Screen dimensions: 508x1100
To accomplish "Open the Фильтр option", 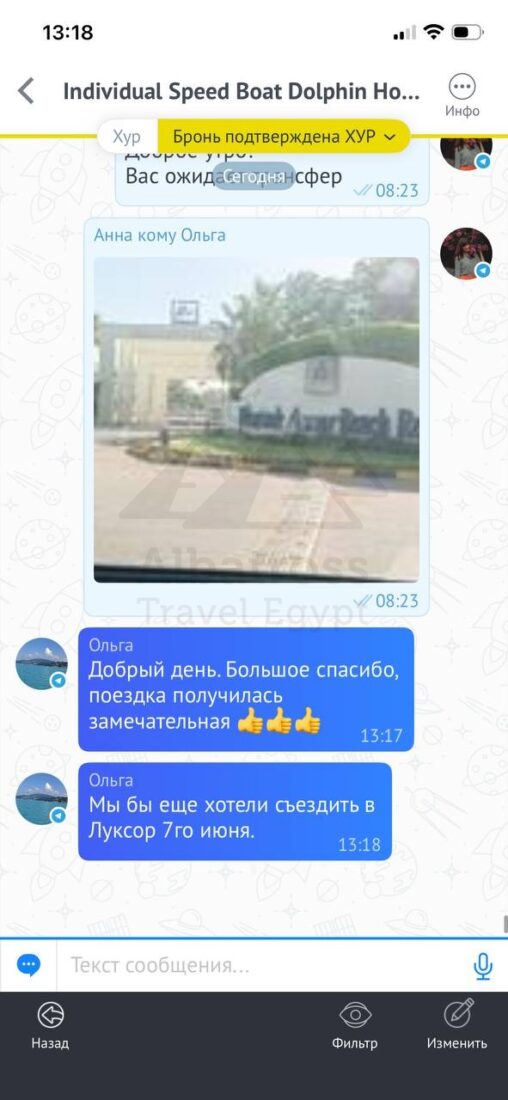I will 355,1025.
